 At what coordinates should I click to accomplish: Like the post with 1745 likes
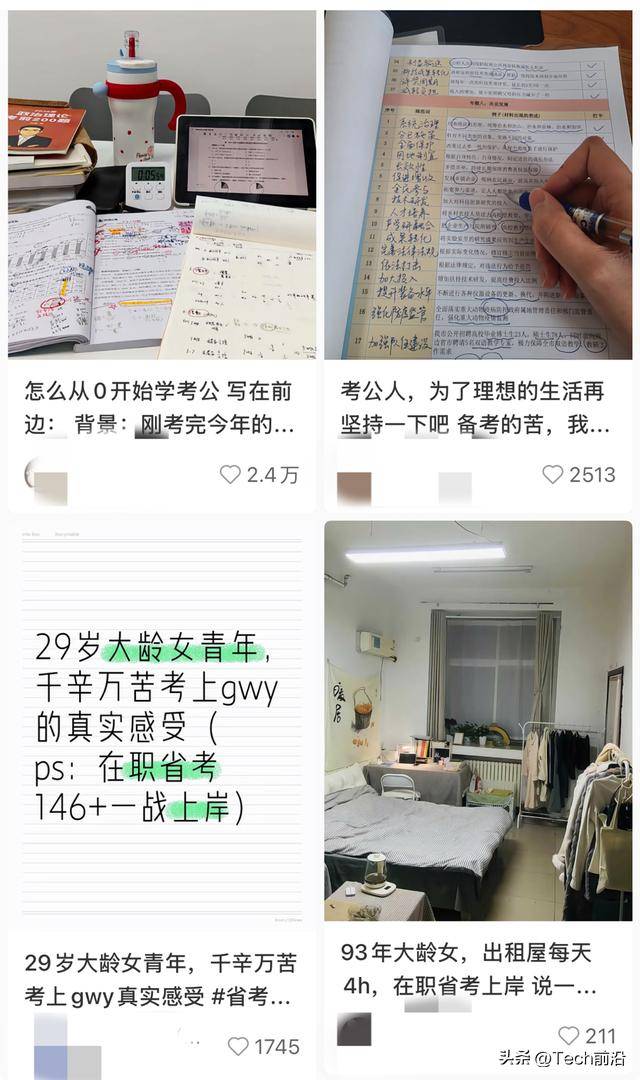pyautogui.click(x=238, y=1046)
